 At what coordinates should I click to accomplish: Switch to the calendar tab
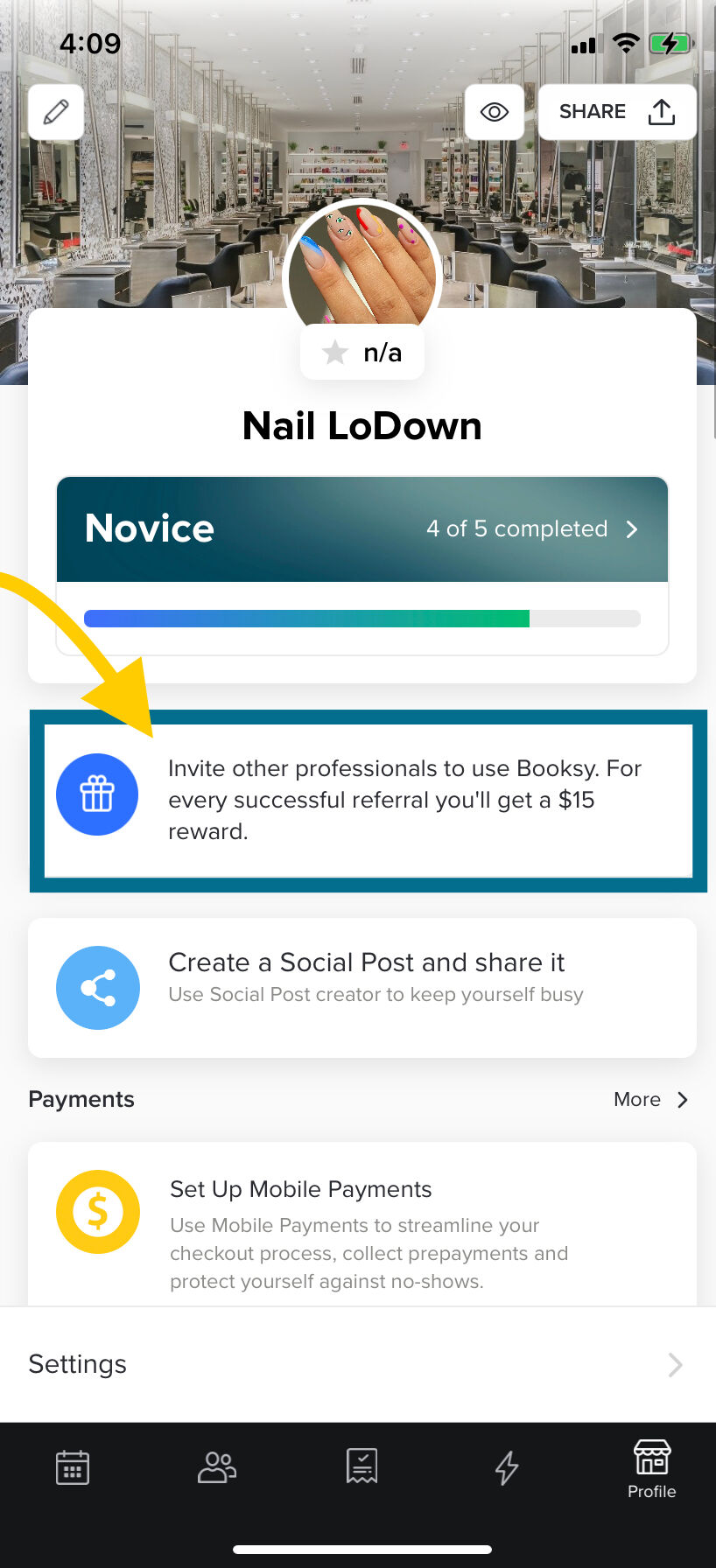[x=73, y=1467]
